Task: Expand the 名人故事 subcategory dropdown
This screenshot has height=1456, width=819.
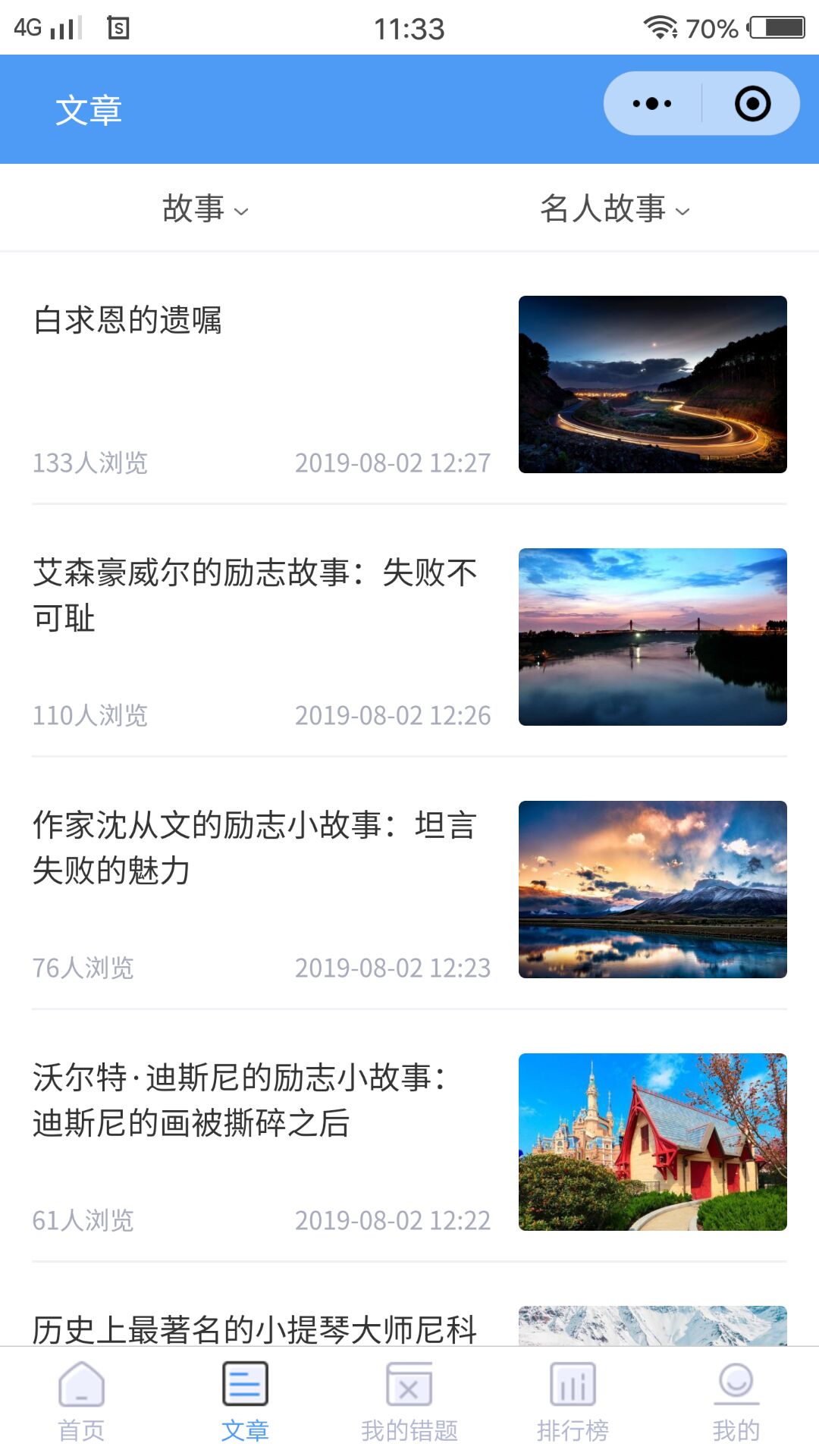Action: [x=614, y=209]
